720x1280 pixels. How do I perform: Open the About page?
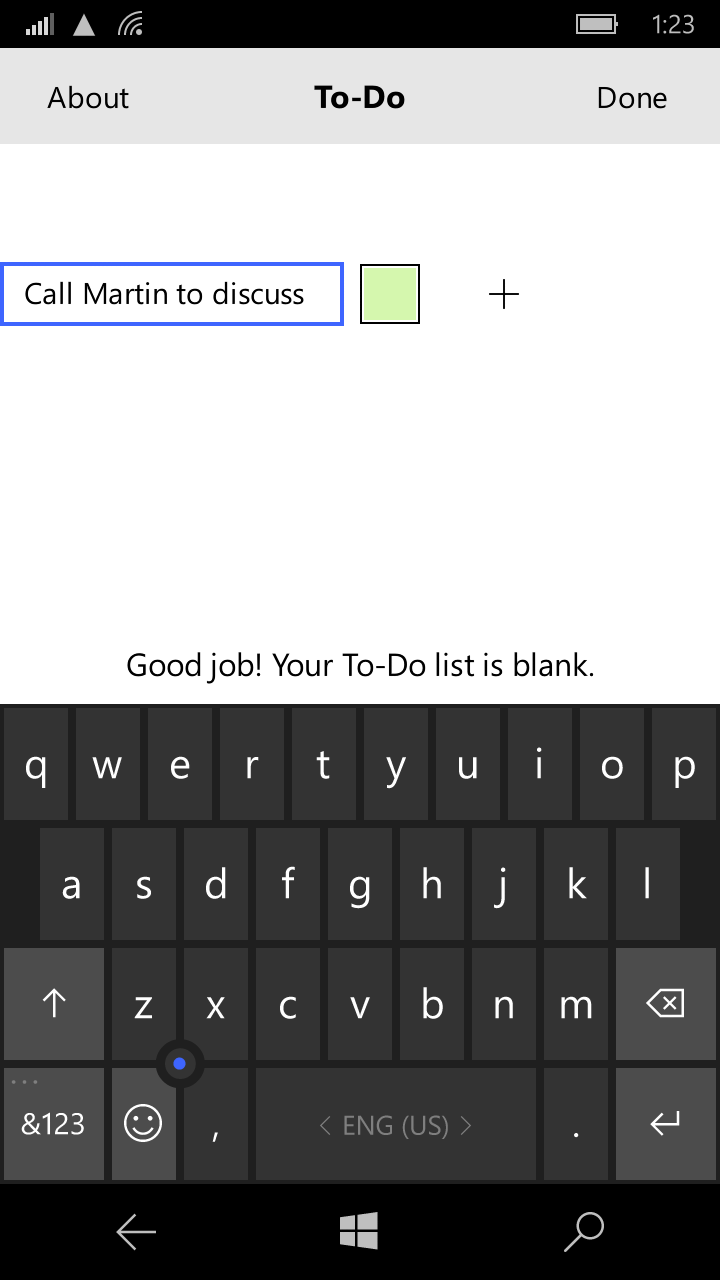coord(88,98)
